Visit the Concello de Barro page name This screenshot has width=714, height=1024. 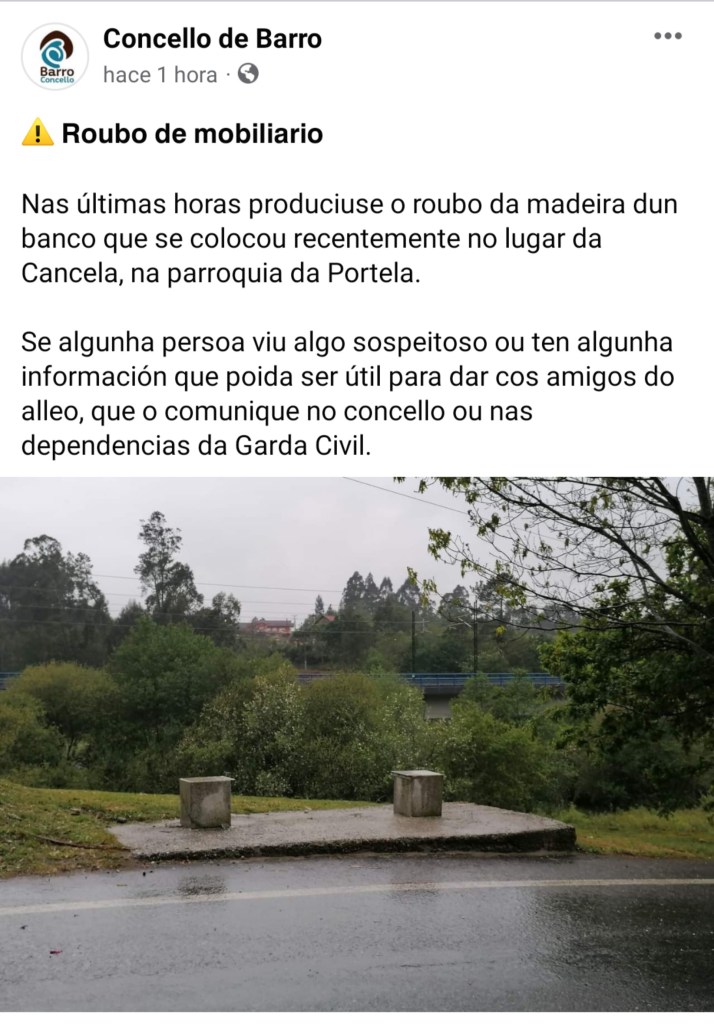pos(212,39)
